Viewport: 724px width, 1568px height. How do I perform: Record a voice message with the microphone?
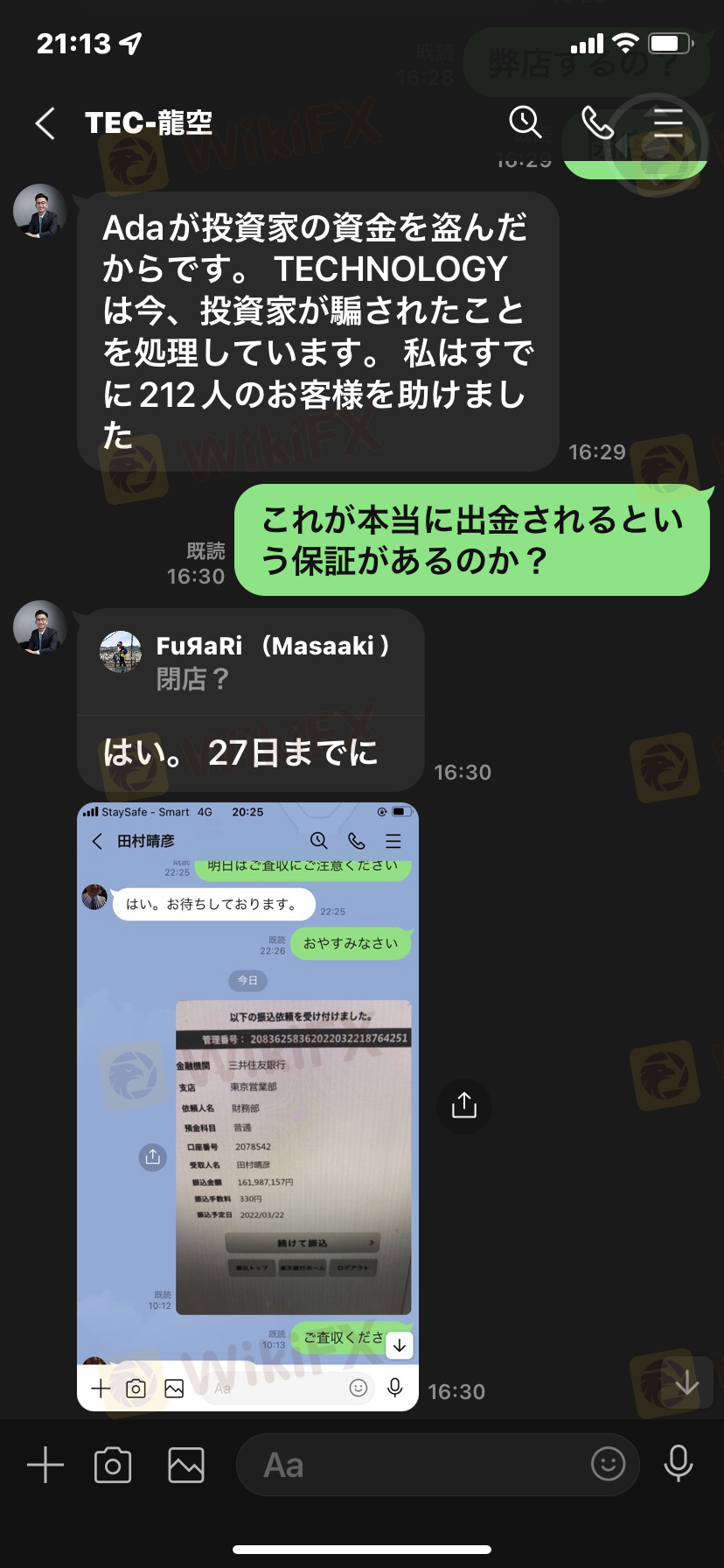click(x=678, y=1463)
